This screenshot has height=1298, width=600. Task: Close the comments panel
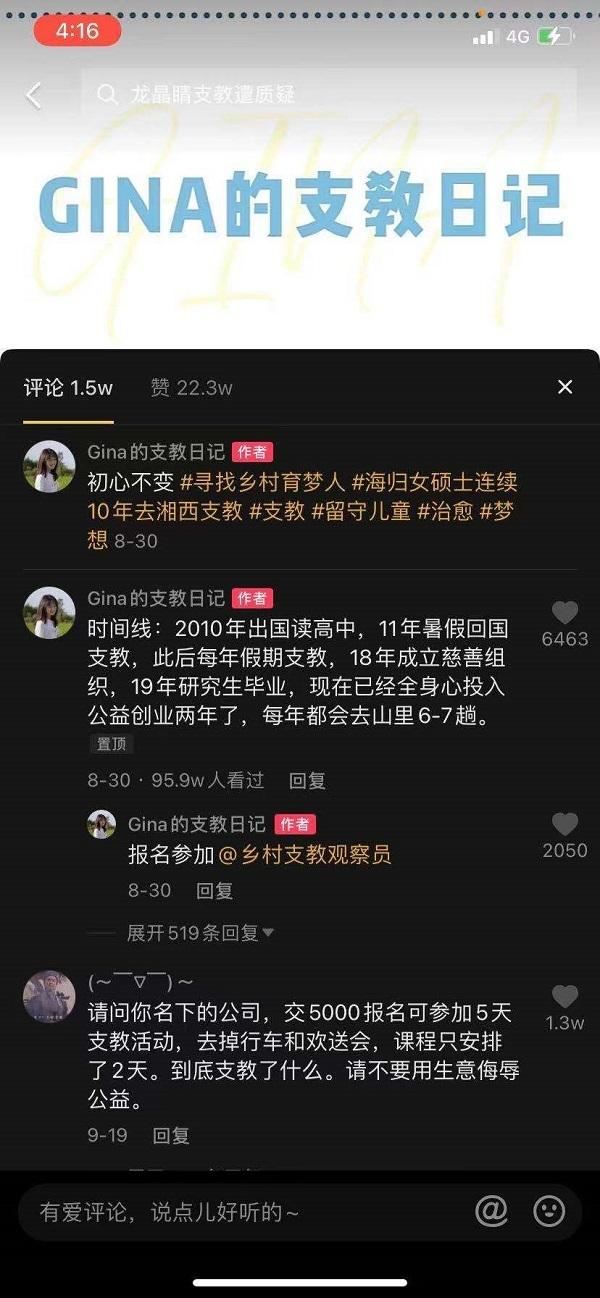point(565,387)
